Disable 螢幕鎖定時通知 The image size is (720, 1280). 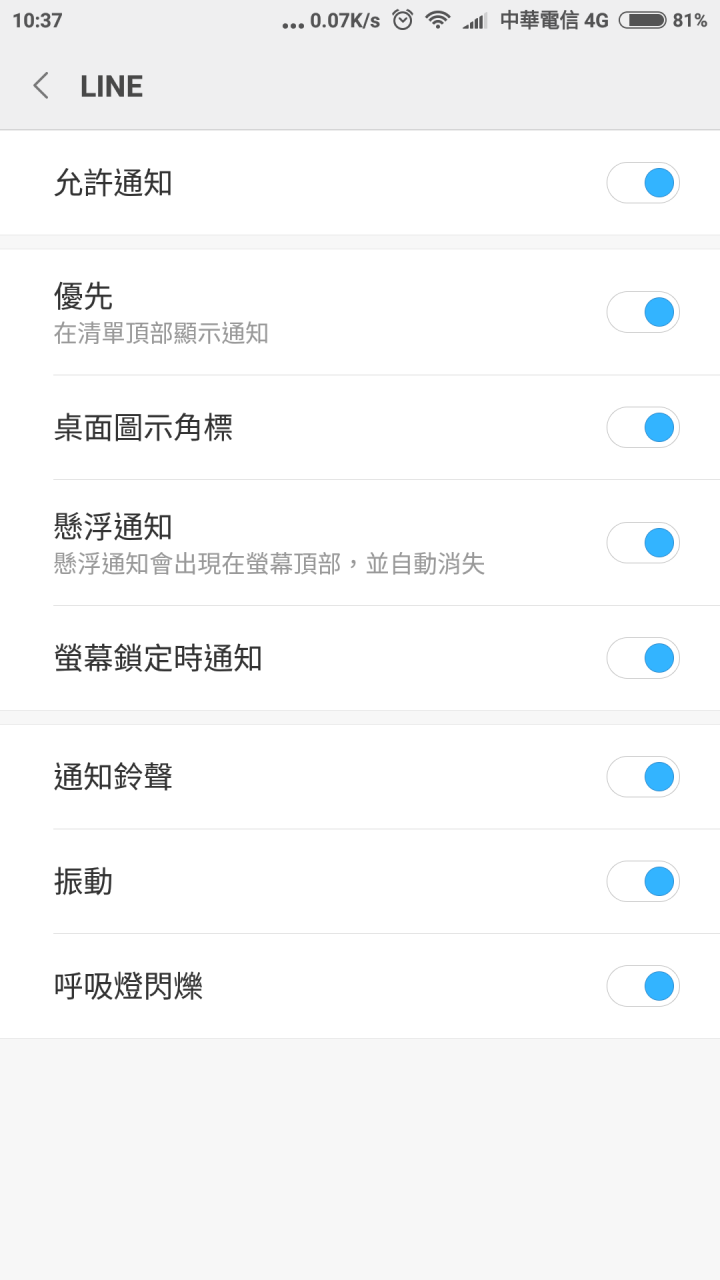[x=643, y=658]
